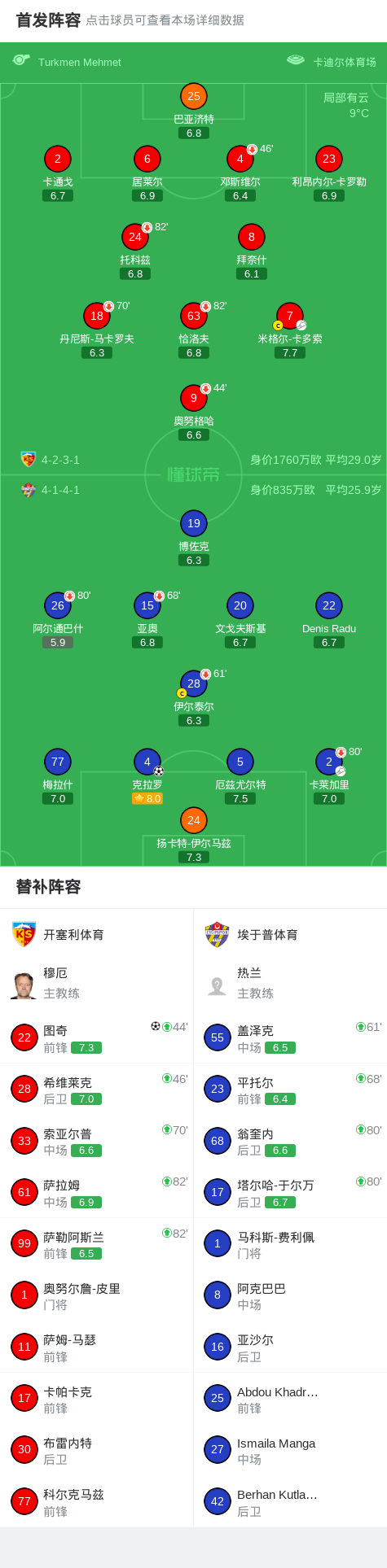
Task: Open substitute 图奇's player stats
Action: tap(97, 1037)
